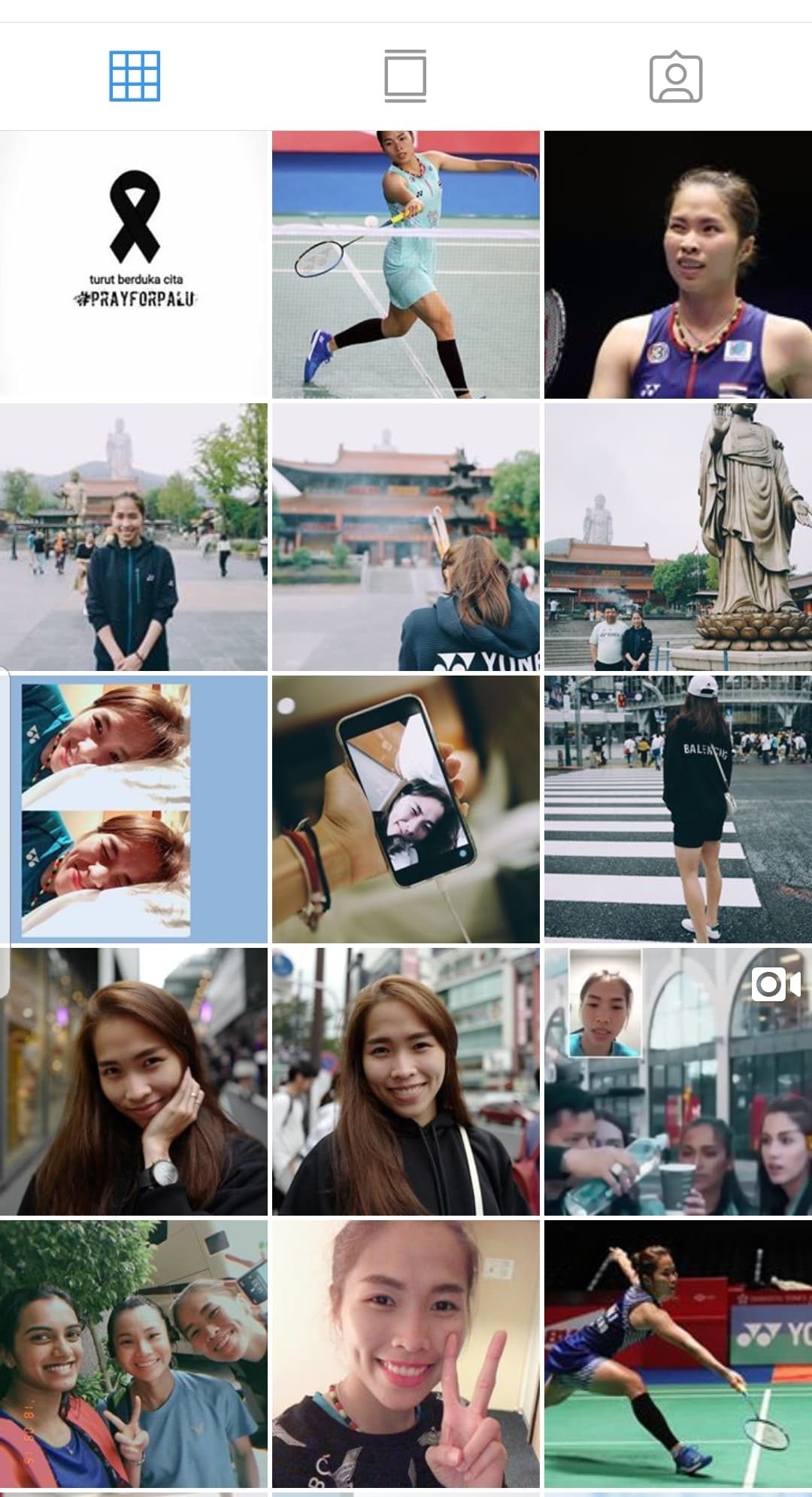Viewport: 812px width, 1497px height.
Task: Open the smiling street portrait in the black hoodie
Action: click(x=406, y=1082)
